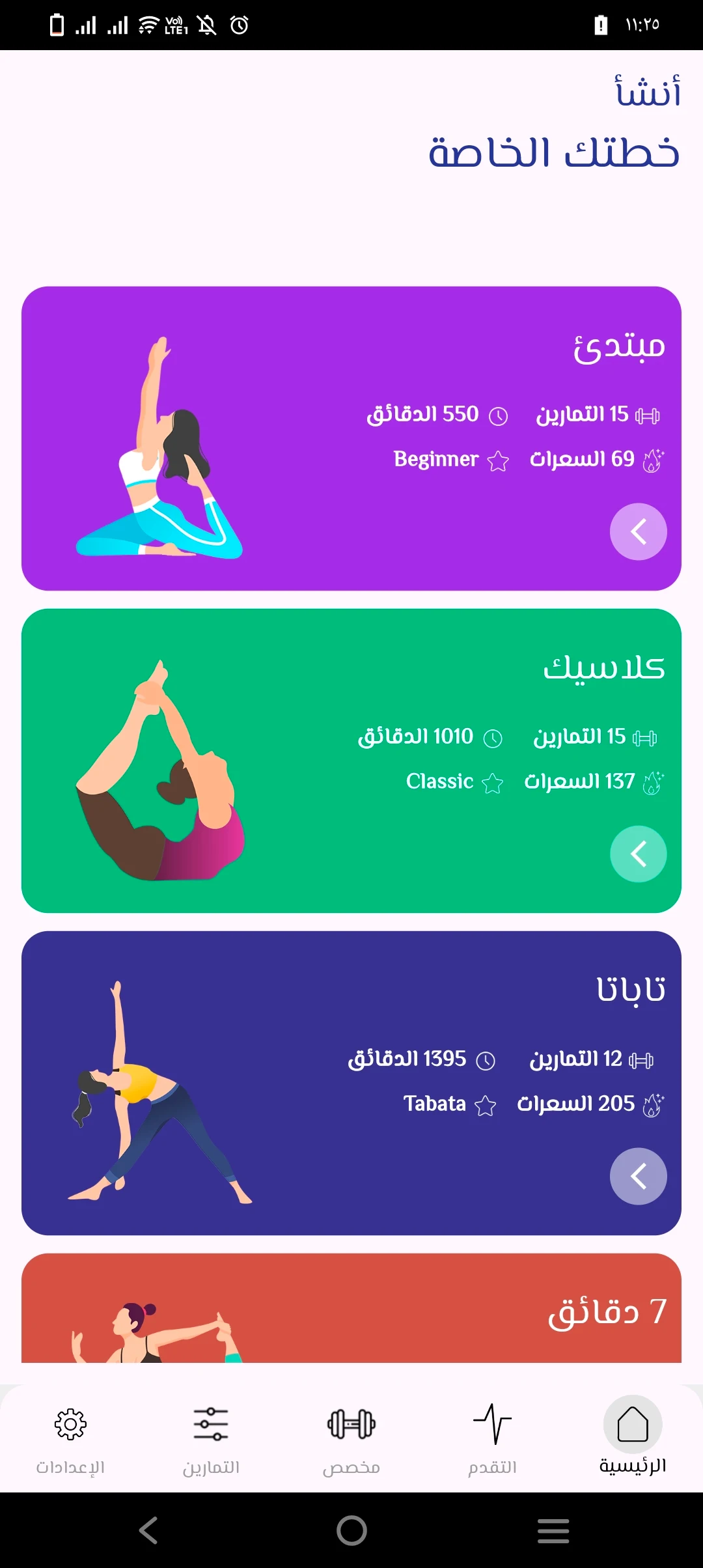Viewport: 703px width, 1568px height.
Task: Open the تاباتا Tabata workout card
Action: 351,1083
